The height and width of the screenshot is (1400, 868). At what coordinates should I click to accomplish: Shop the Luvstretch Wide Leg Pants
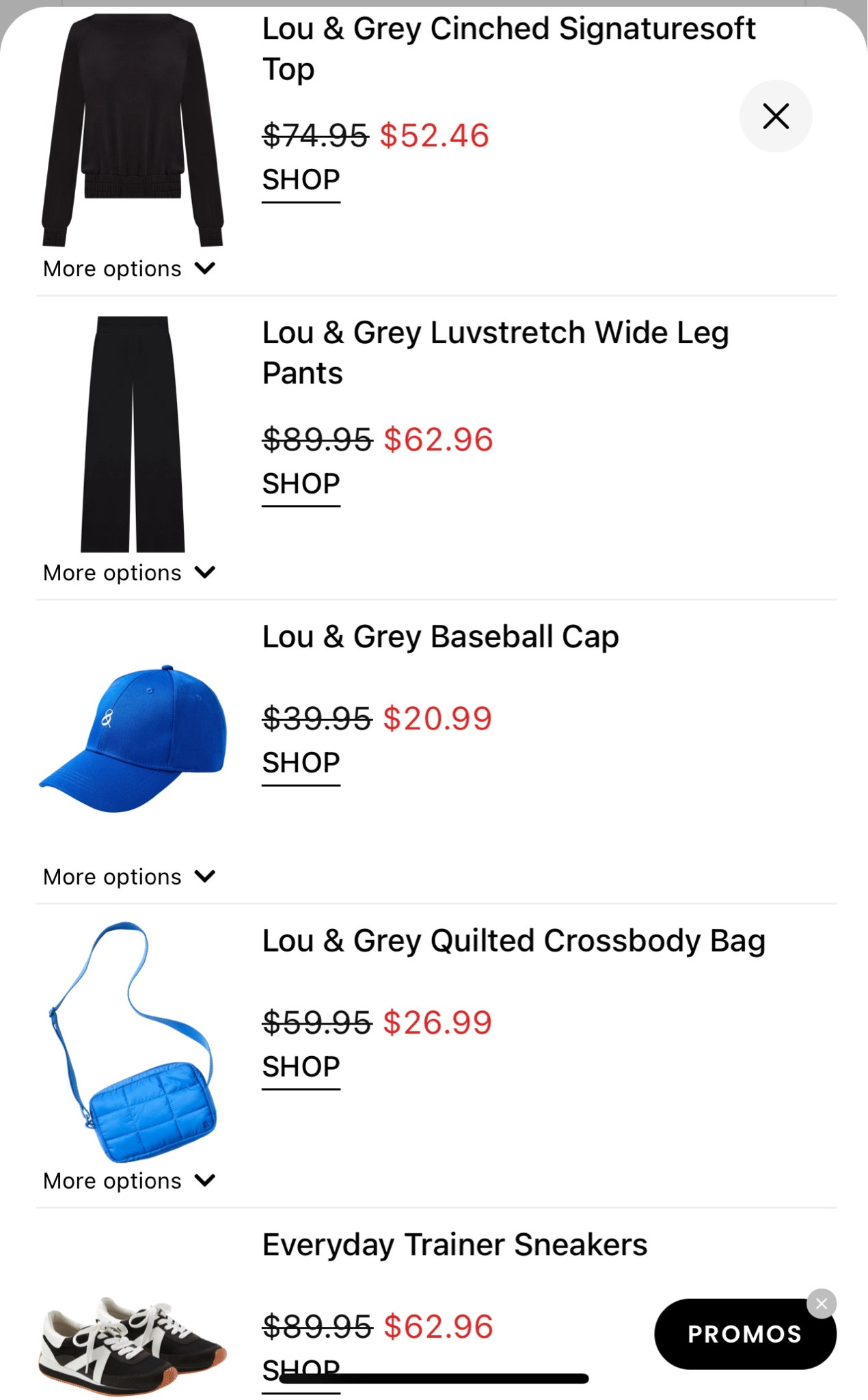click(x=300, y=484)
